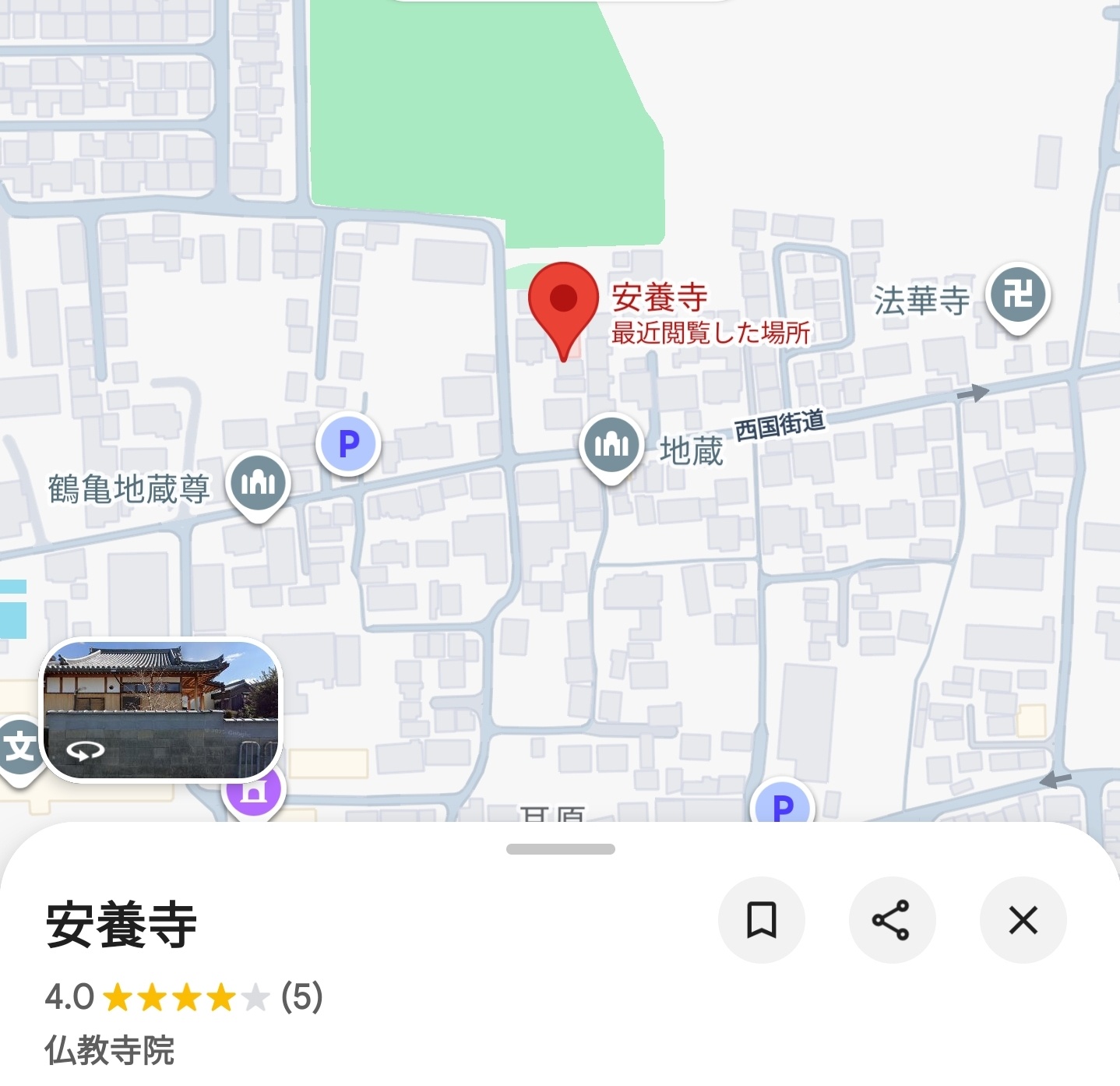The width and height of the screenshot is (1120, 1086).
Task: Open the Street View thumbnail
Action: click(x=160, y=710)
